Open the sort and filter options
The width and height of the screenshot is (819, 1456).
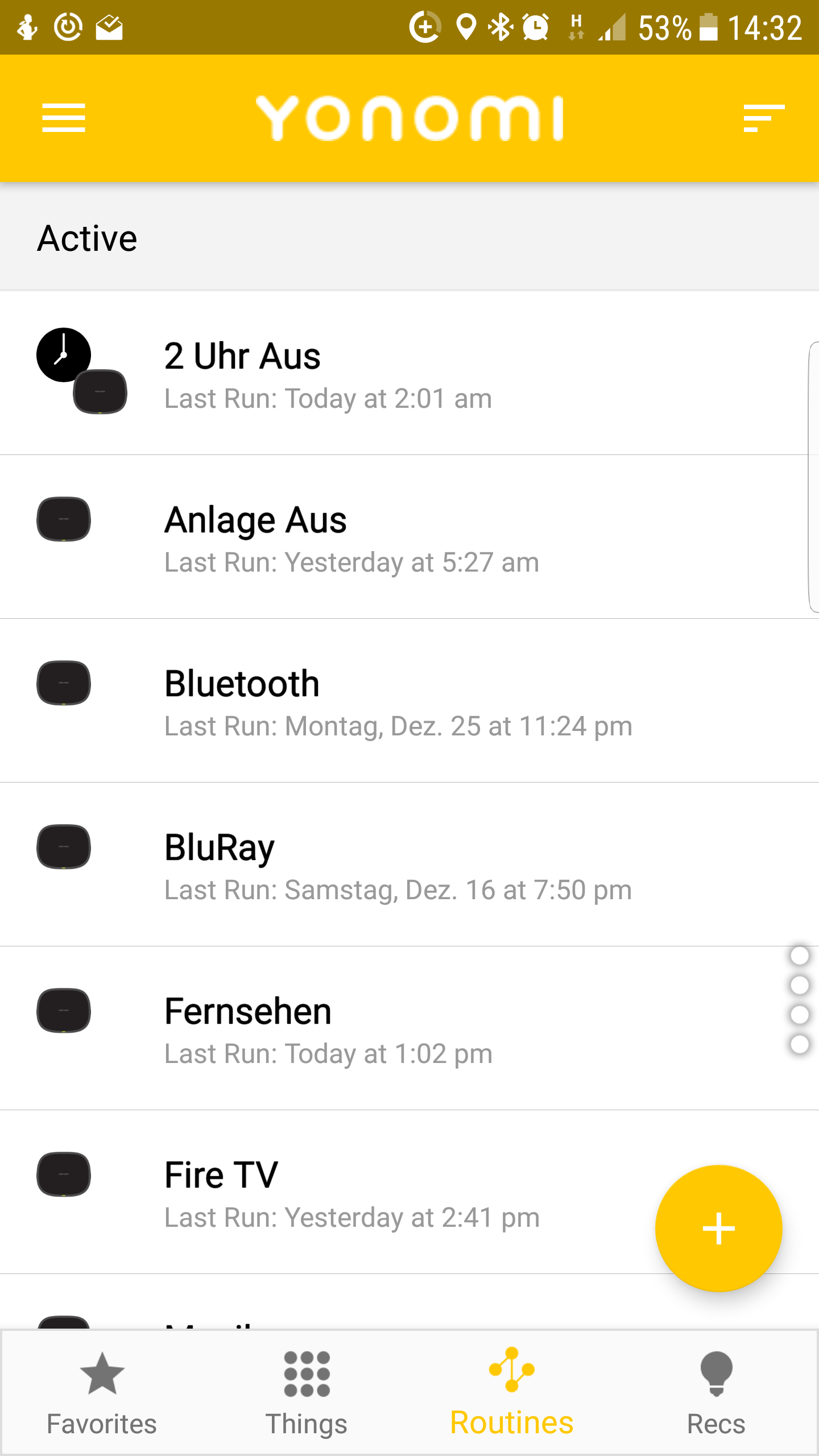pyautogui.click(x=763, y=118)
